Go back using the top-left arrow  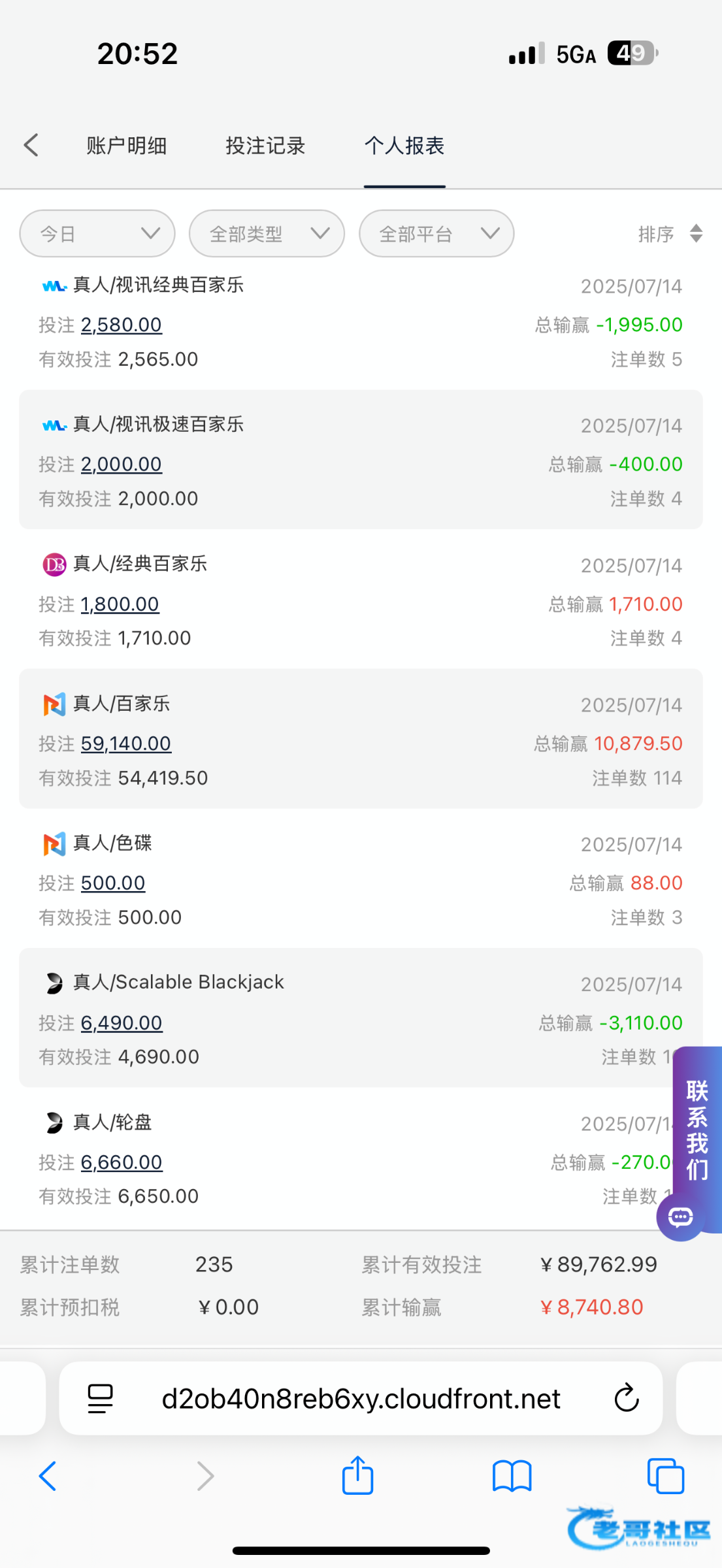[31, 145]
